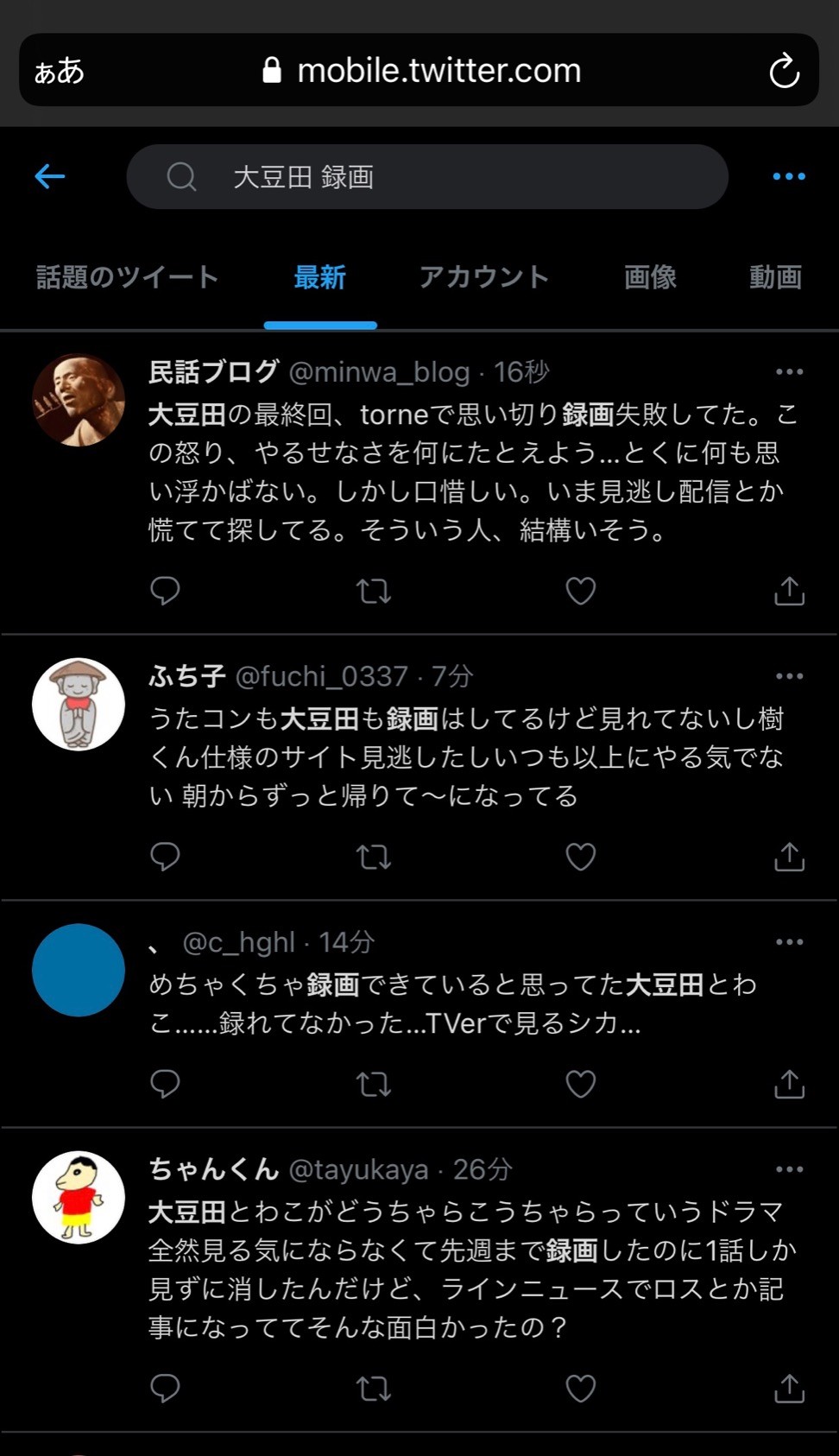Image resolution: width=839 pixels, height=1456 pixels.
Task: Reload the page in the browser
Action: point(785,71)
